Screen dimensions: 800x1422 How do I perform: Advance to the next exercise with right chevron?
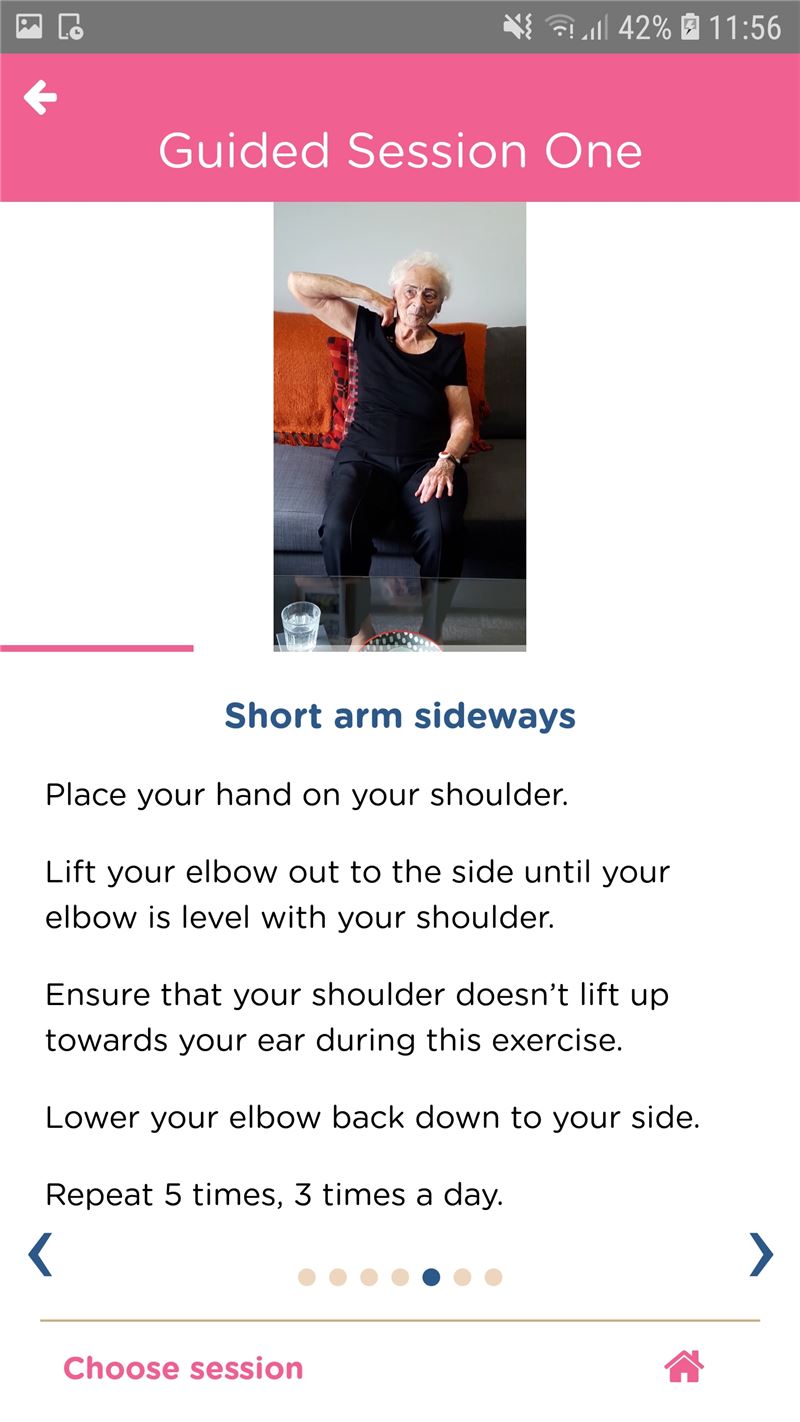click(761, 1254)
